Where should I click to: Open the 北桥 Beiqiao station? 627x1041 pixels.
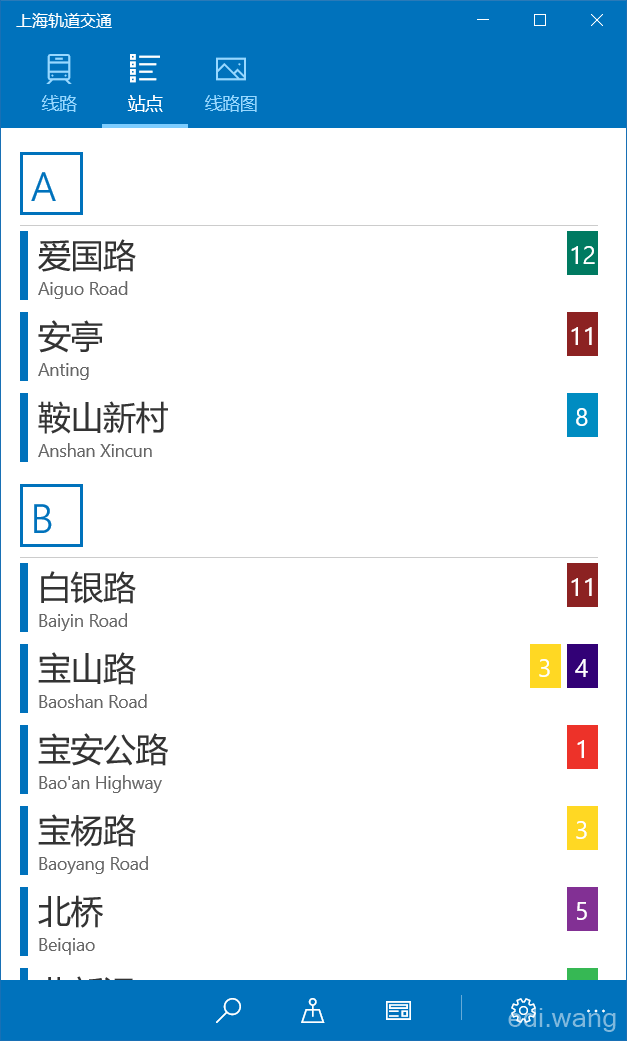pos(309,921)
